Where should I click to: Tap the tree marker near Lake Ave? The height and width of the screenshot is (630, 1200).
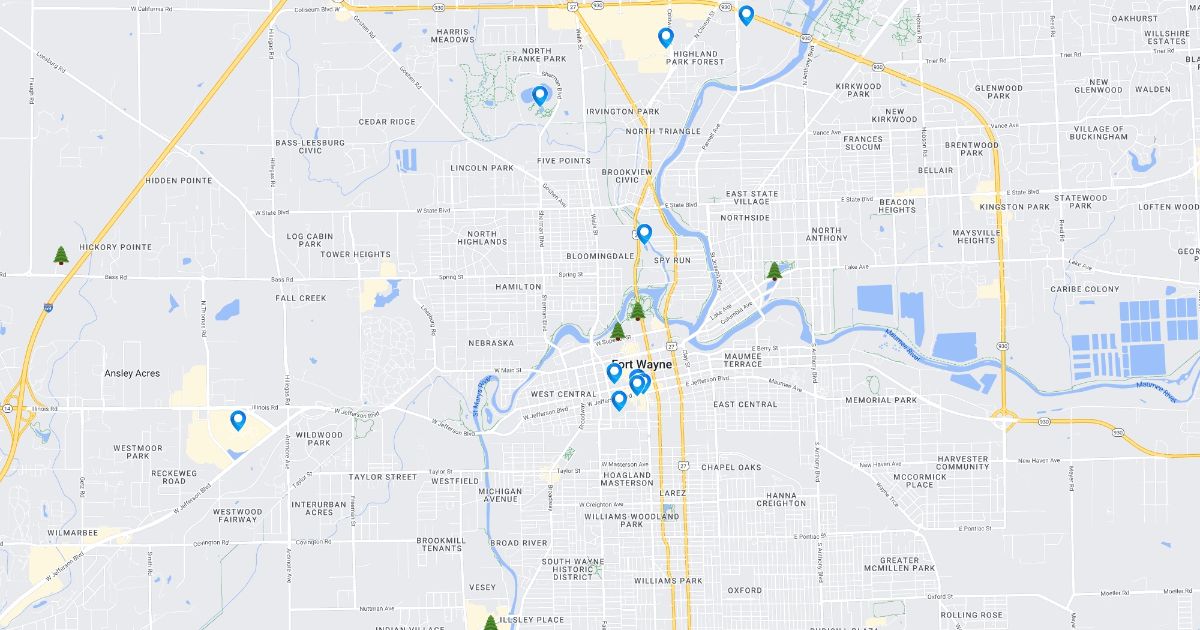coord(773,270)
